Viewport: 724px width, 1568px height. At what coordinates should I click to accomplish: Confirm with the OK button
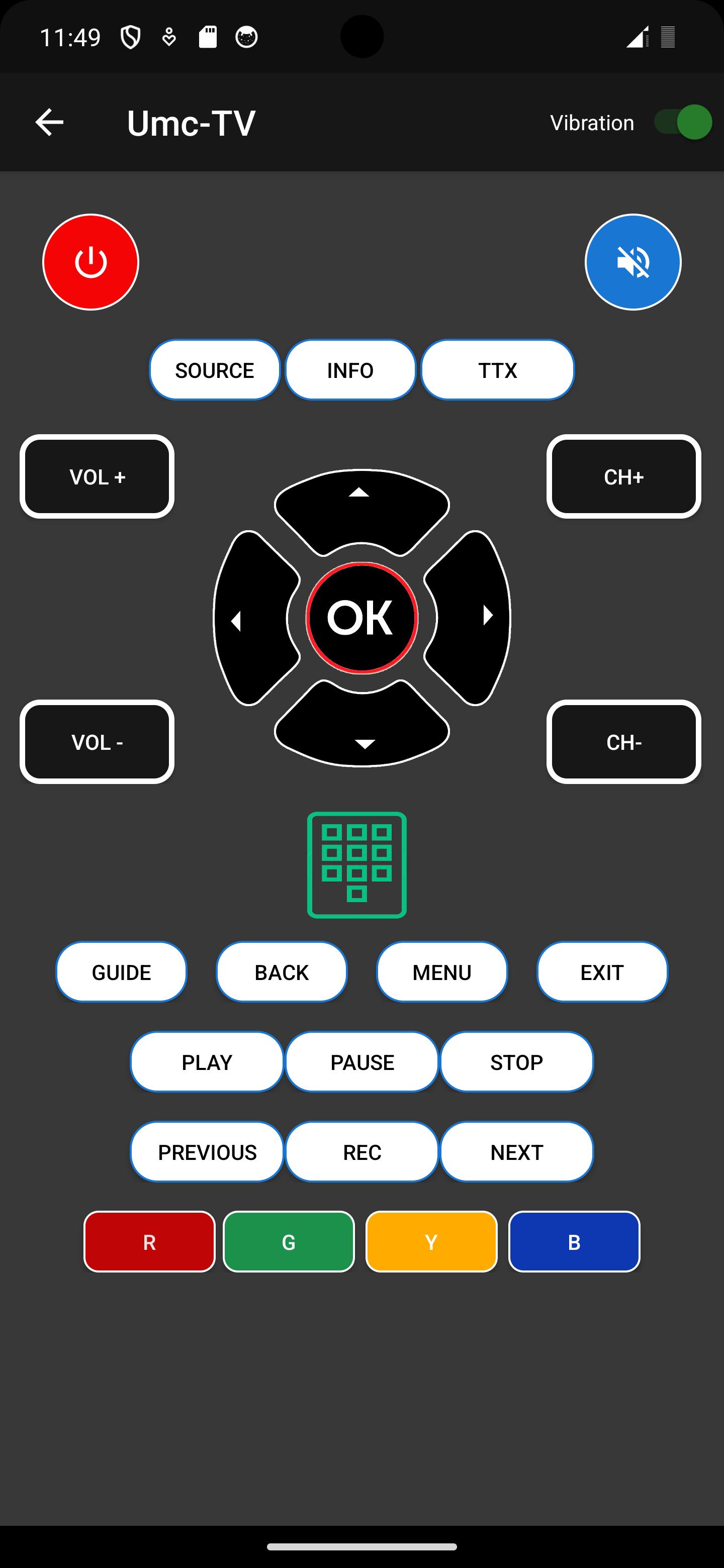(361, 618)
